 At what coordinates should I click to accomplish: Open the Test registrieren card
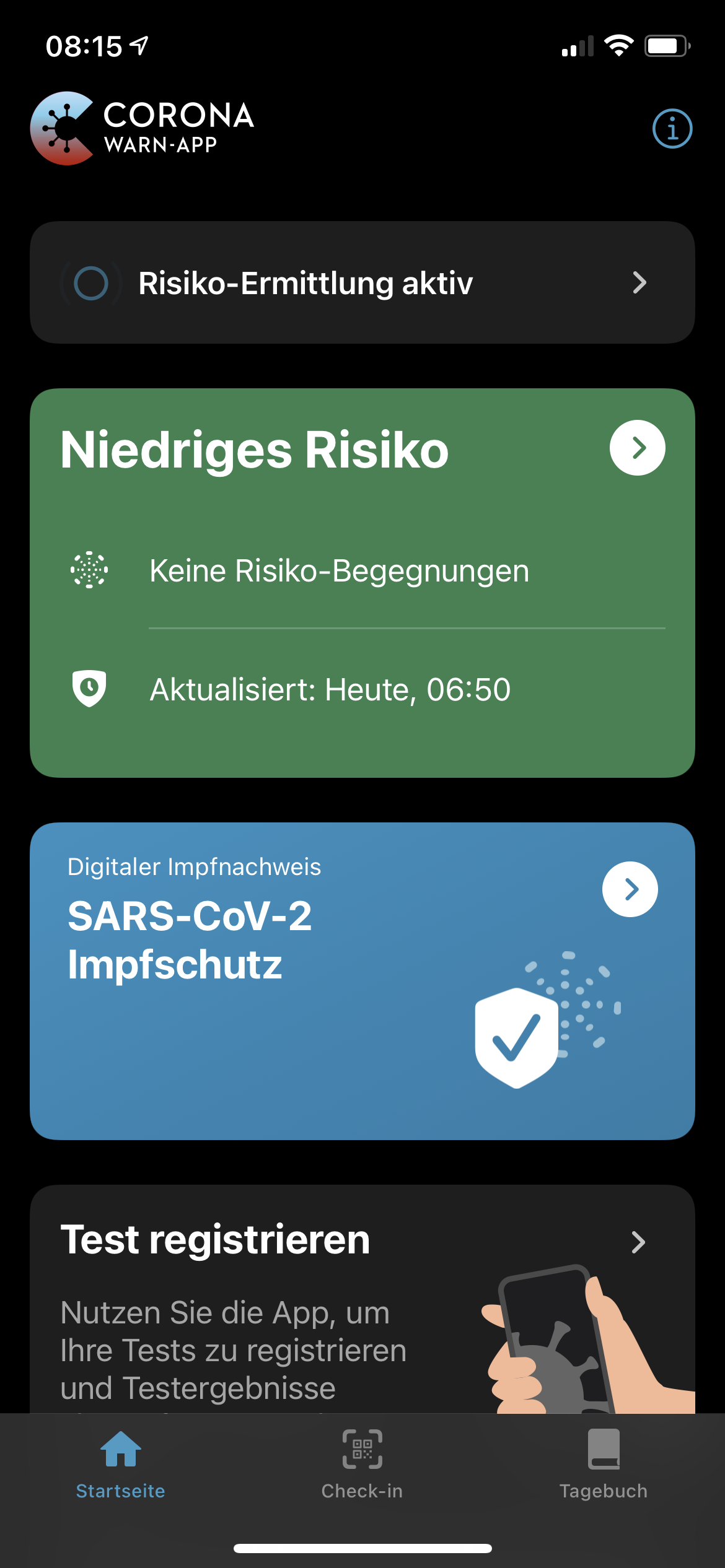(x=362, y=1299)
